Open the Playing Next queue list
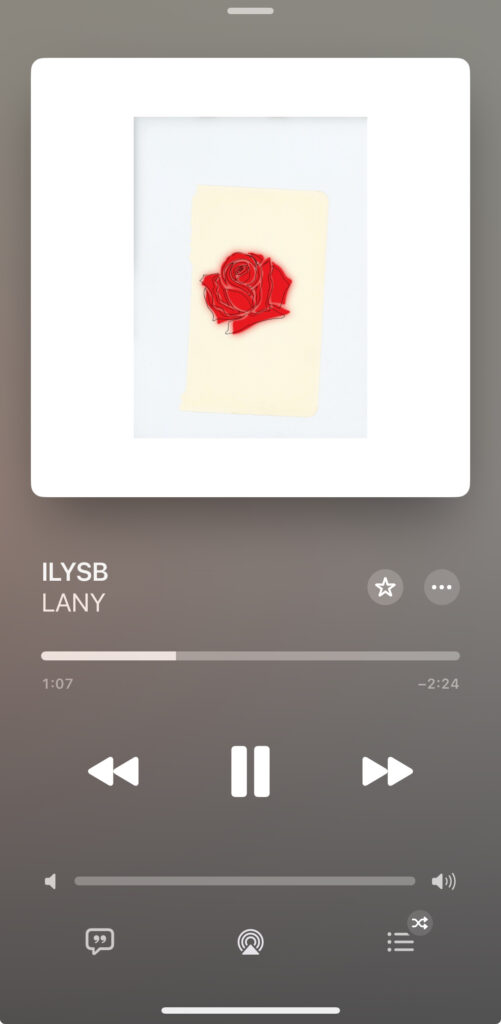Screen dimensions: 501x1024 point(400,942)
